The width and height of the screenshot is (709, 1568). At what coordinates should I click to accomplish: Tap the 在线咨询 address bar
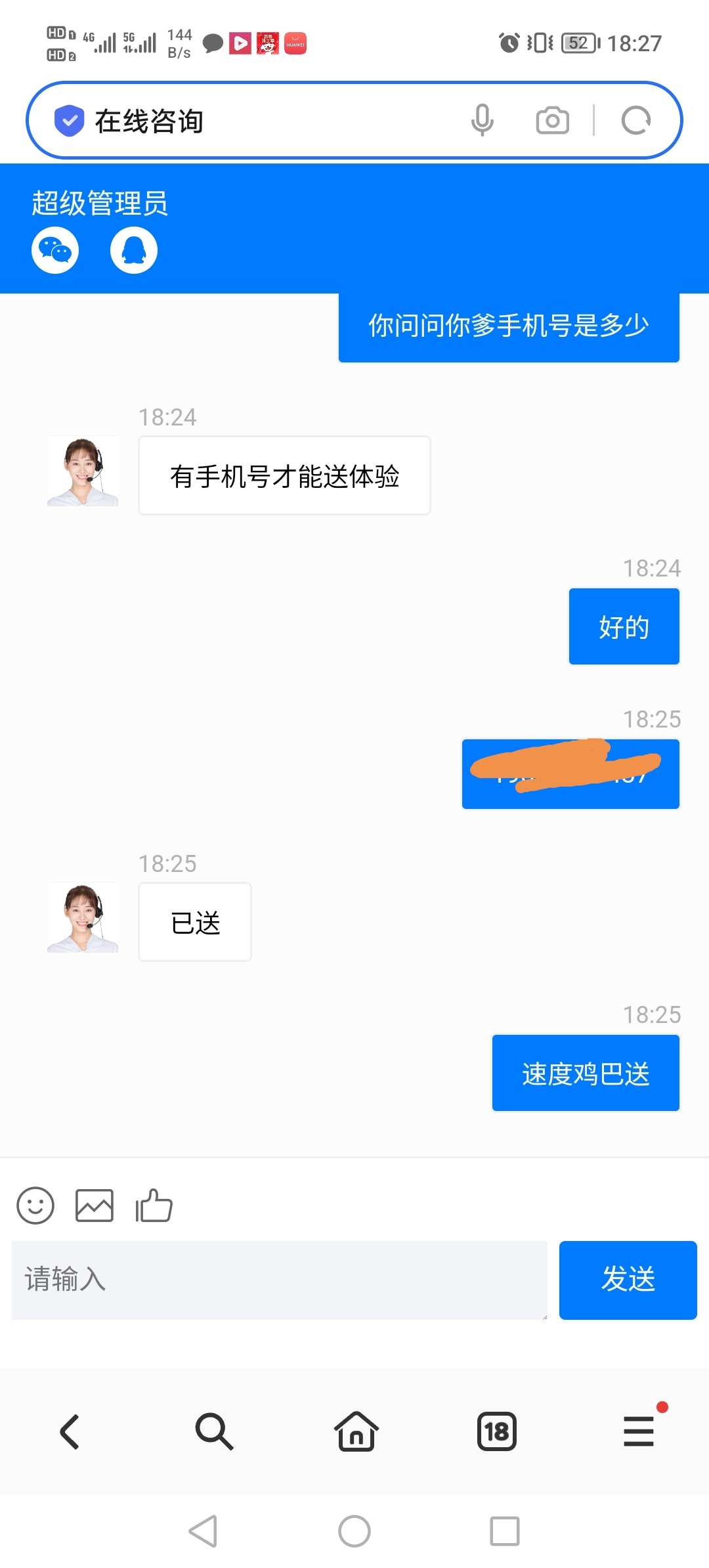pyautogui.click(x=263, y=121)
